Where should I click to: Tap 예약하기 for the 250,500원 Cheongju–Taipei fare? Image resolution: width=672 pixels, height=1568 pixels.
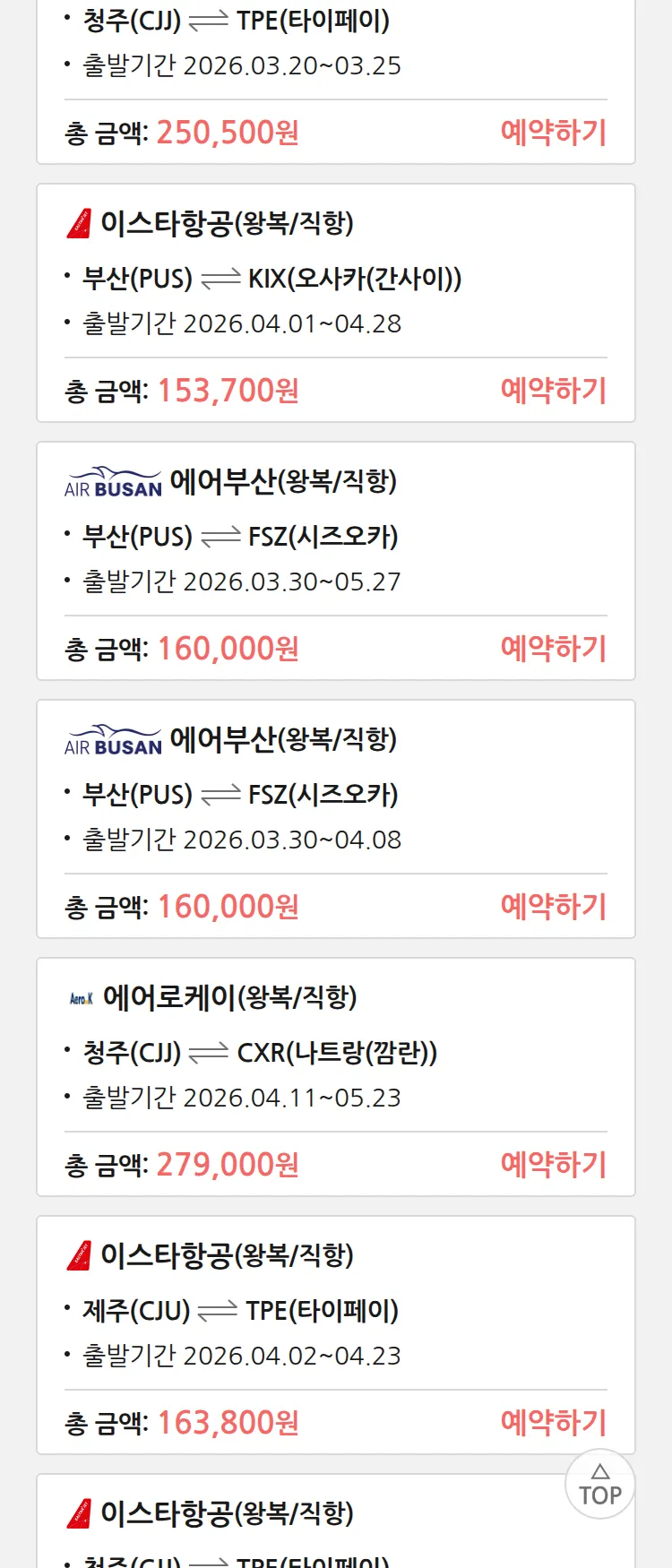tap(553, 133)
